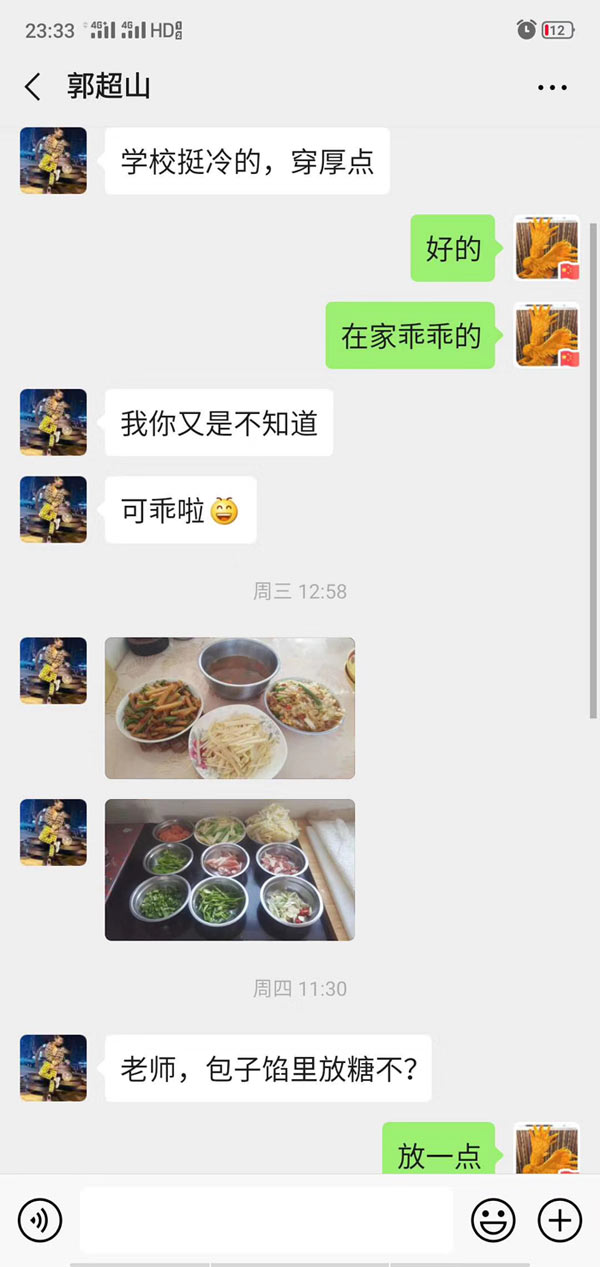Go back from 郭超山 chat
This screenshot has height=1267, width=600.
tap(33, 87)
